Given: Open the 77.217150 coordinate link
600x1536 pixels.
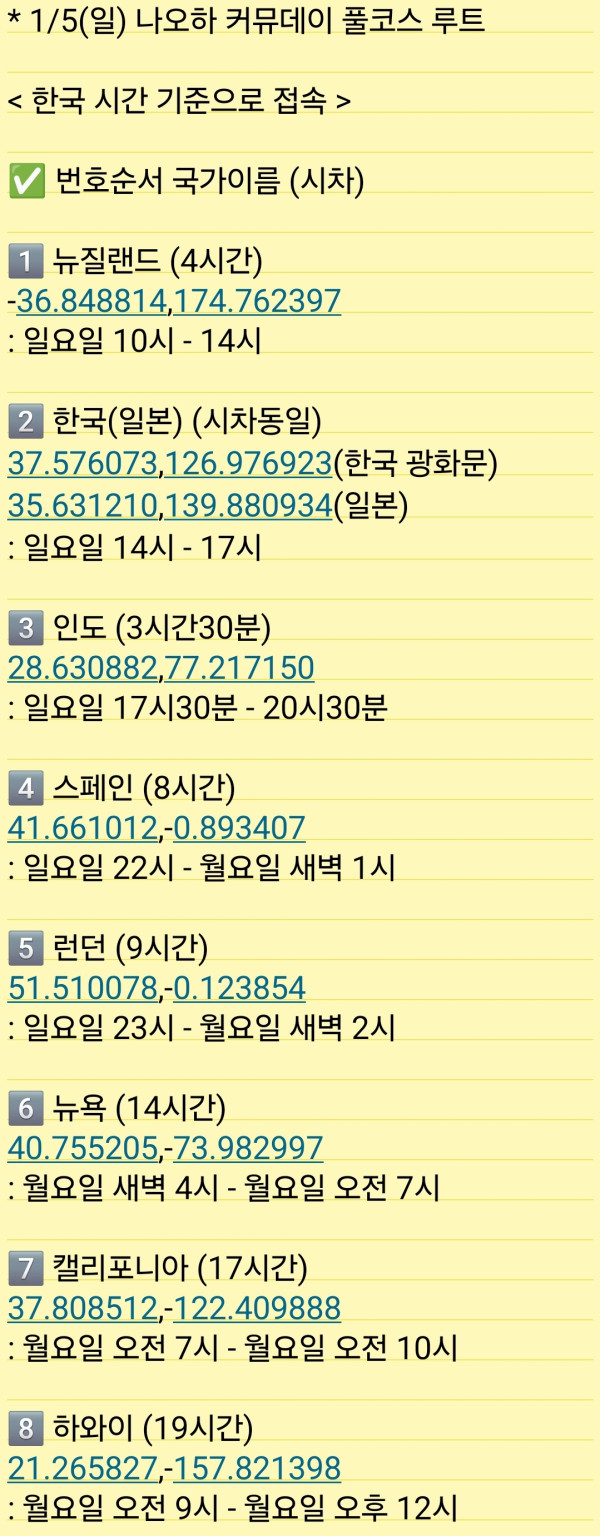Looking at the screenshot, I should coord(239,667).
